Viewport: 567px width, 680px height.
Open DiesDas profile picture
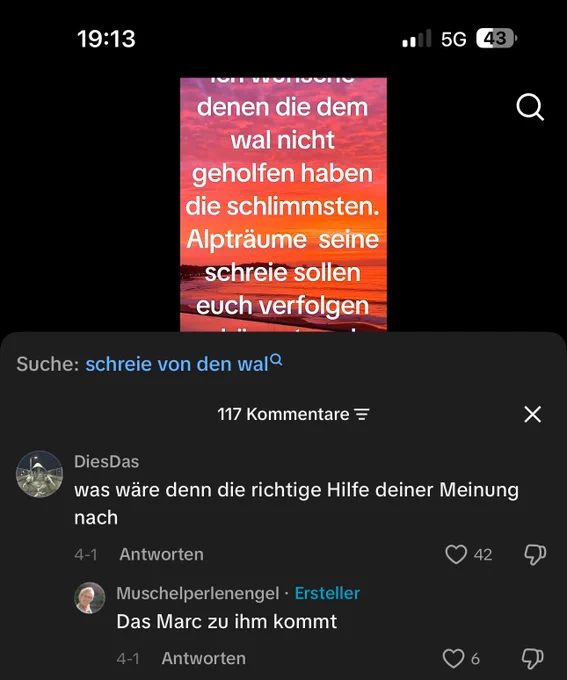pyautogui.click(x=39, y=474)
